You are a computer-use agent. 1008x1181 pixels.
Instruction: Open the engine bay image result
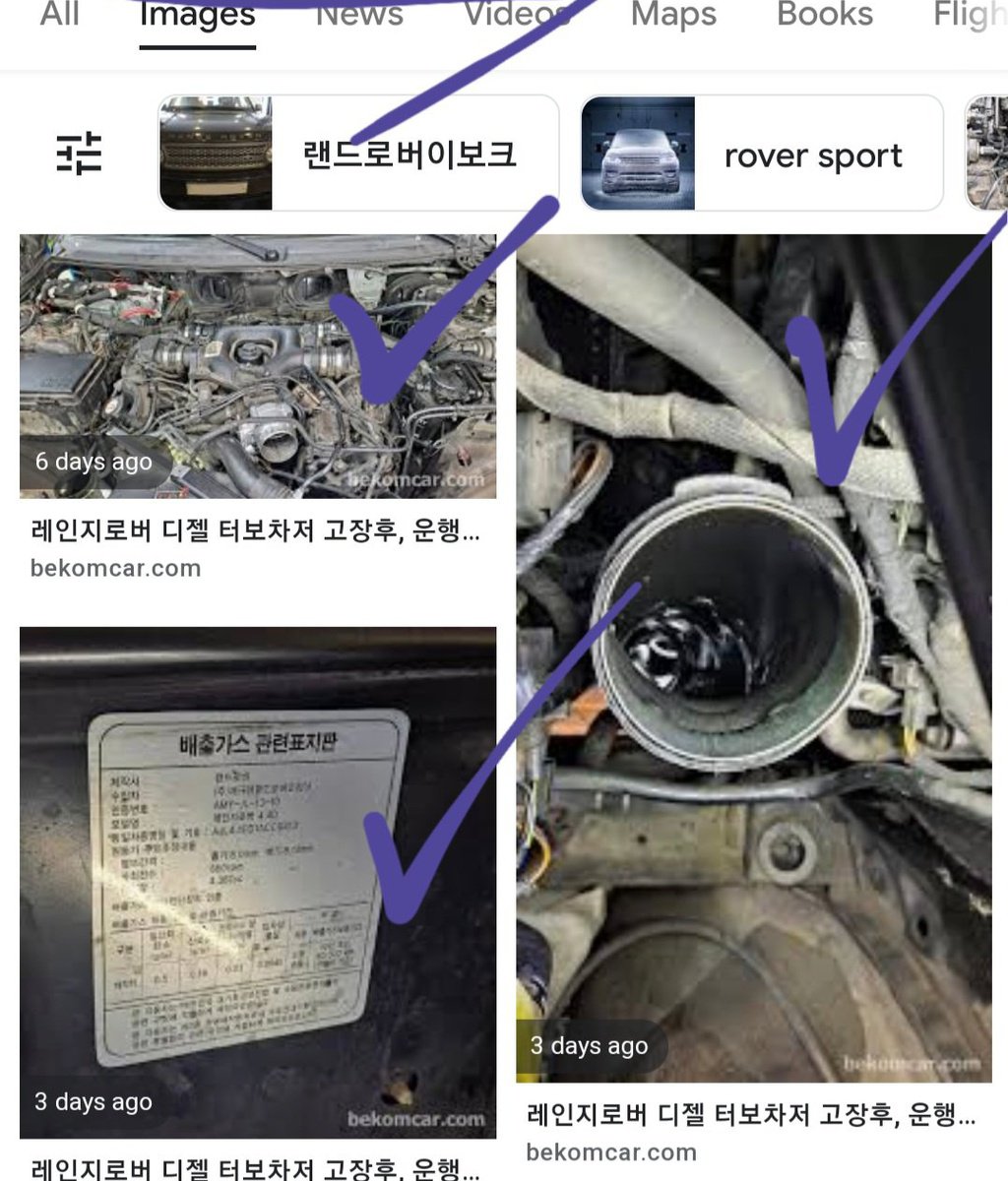(x=257, y=366)
